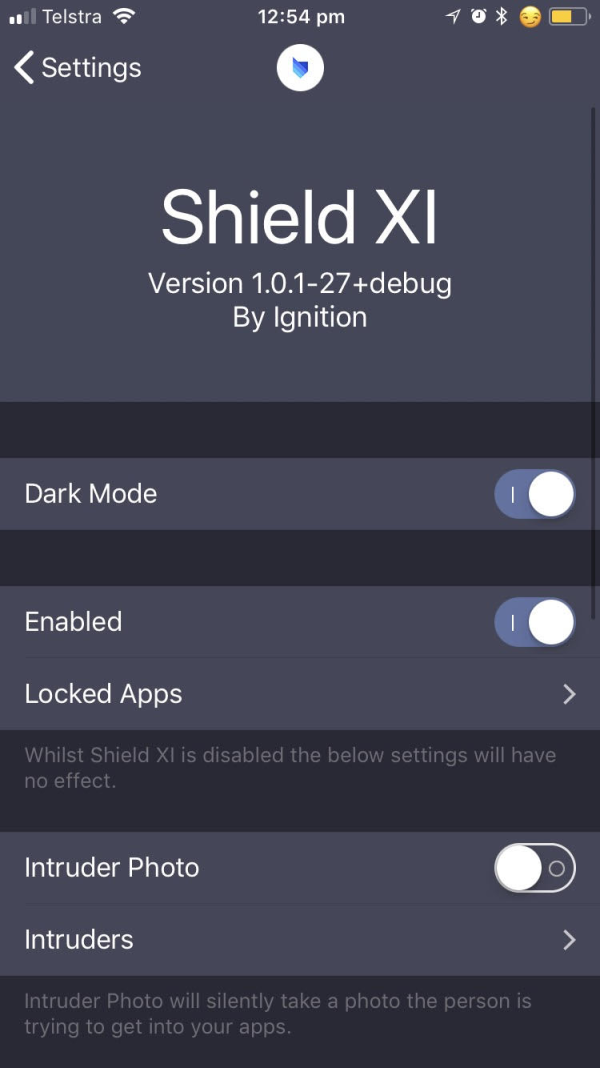This screenshot has height=1068, width=600.
Task: Turn on Intruder Photo
Action: tap(534, 868)
